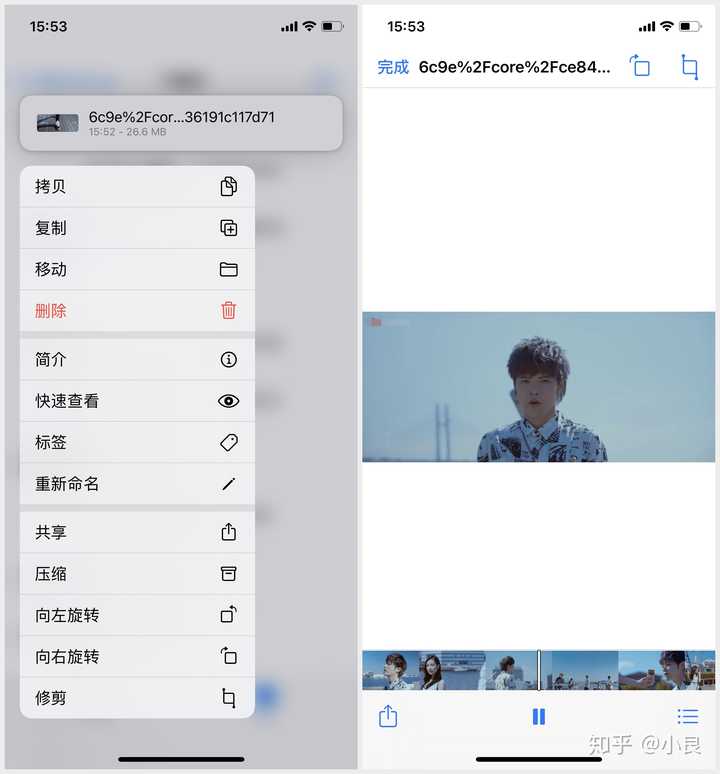Choose 复制 to duplicate the file
Image resolution: width=720 pixels, height=774 pixels.
pyautogui.click(x=137, y=228)
